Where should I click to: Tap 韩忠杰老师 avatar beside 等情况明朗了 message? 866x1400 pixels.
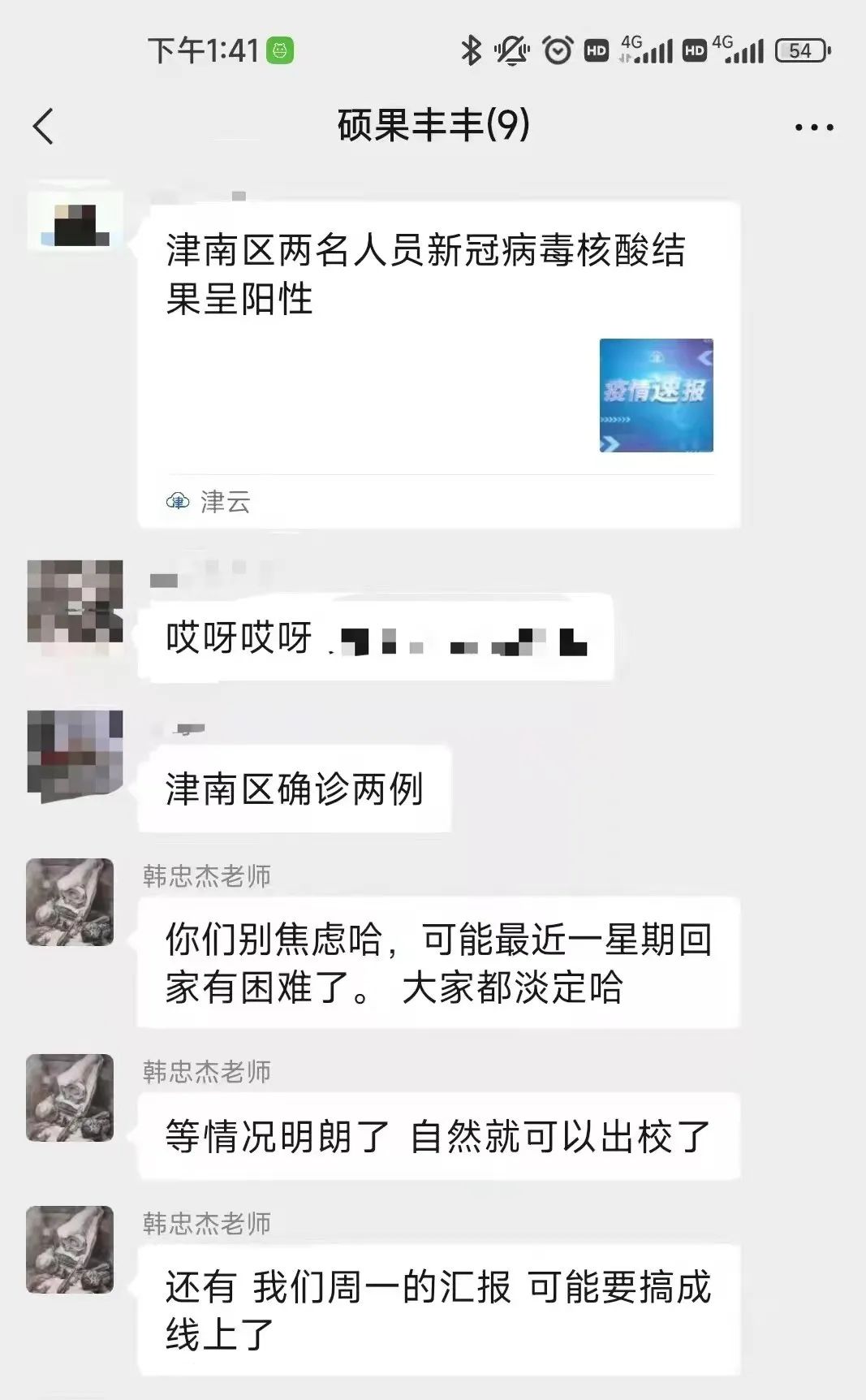pyautogui.click(x=71, y=1098)
